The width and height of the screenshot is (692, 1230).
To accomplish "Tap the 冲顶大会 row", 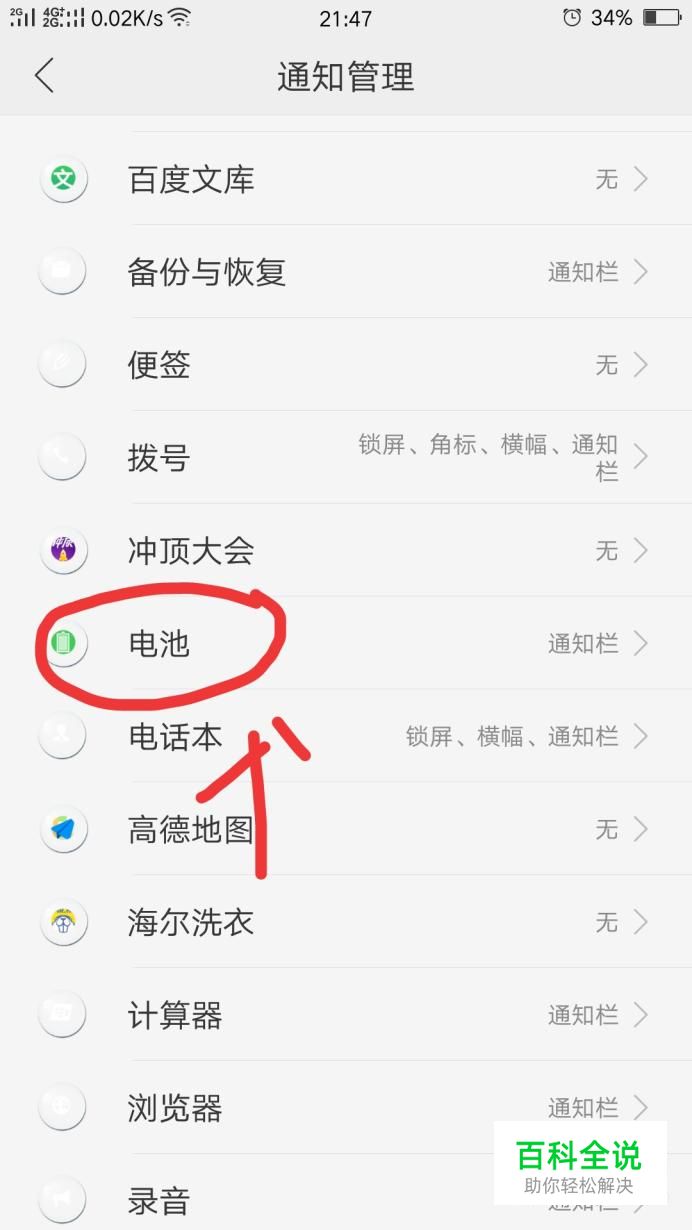I will 346,550.
